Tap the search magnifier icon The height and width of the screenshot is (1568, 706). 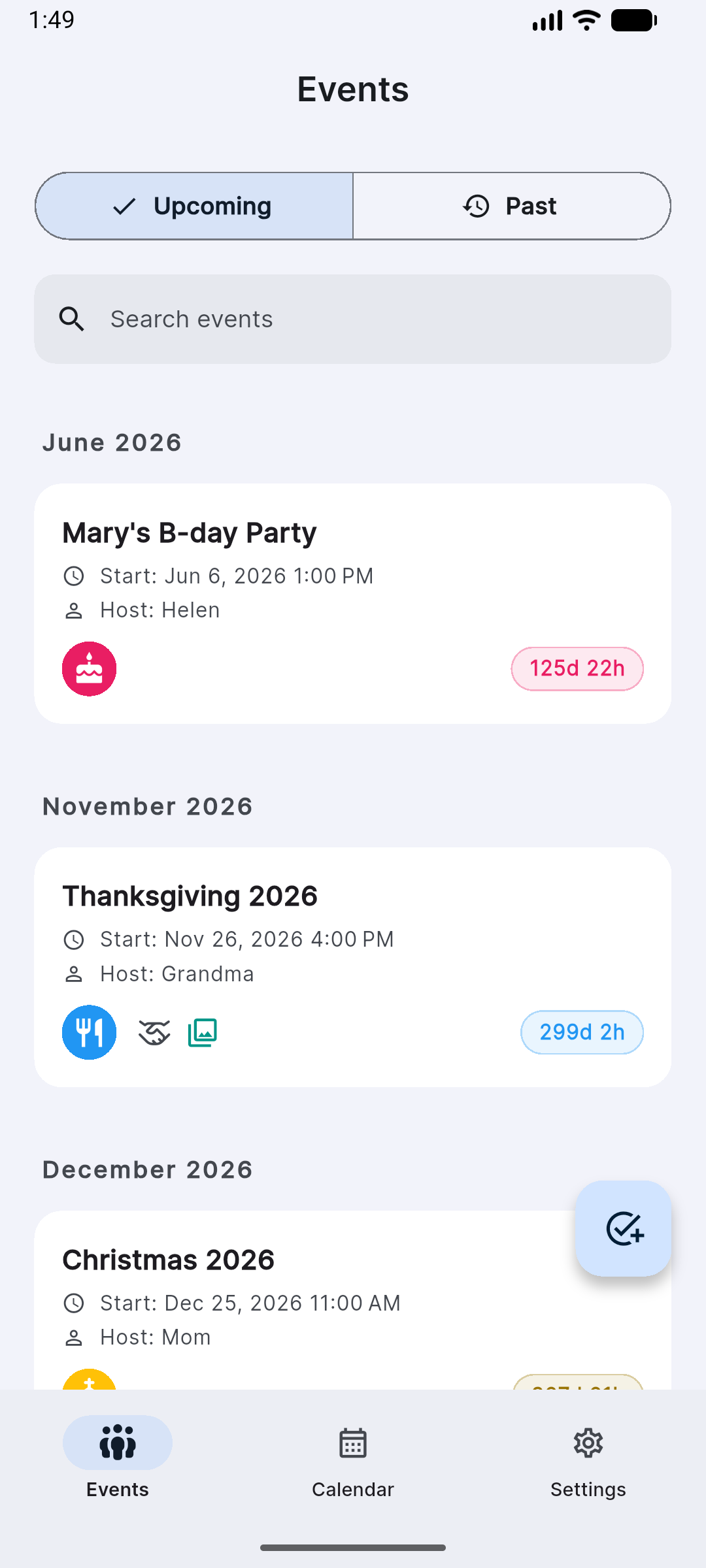pos(72,319)
